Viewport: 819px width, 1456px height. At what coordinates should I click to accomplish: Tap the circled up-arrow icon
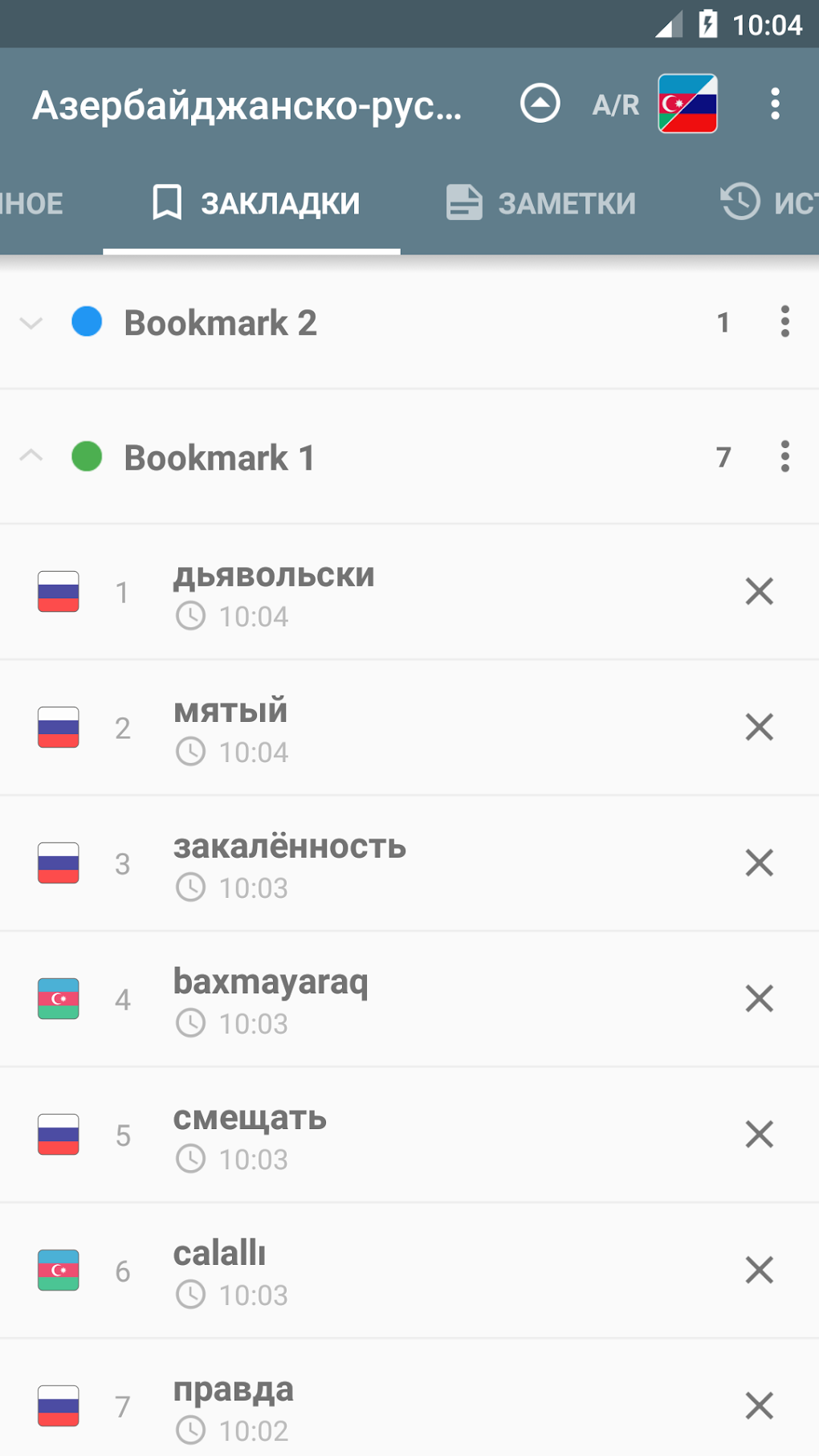coord(540,104)
